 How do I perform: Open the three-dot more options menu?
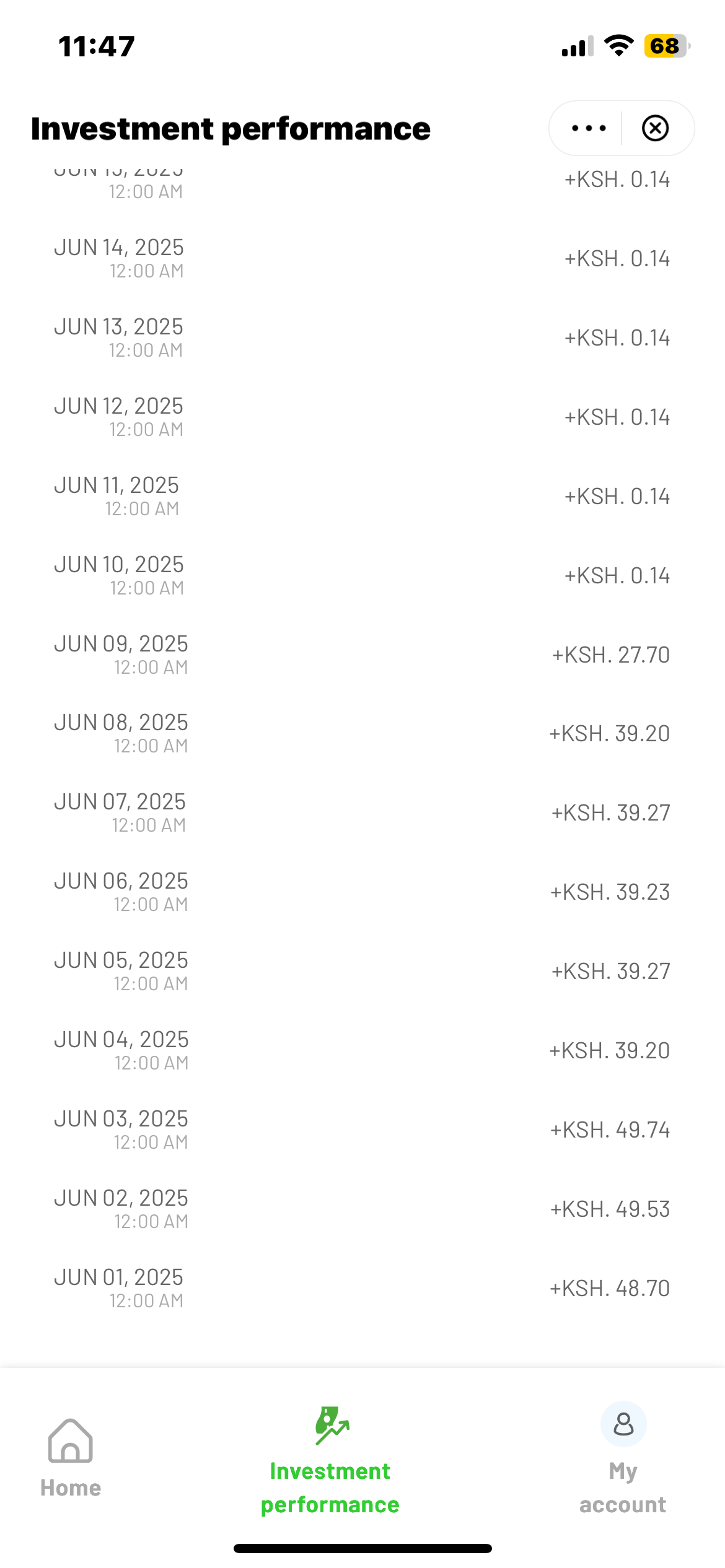[588, 128]
